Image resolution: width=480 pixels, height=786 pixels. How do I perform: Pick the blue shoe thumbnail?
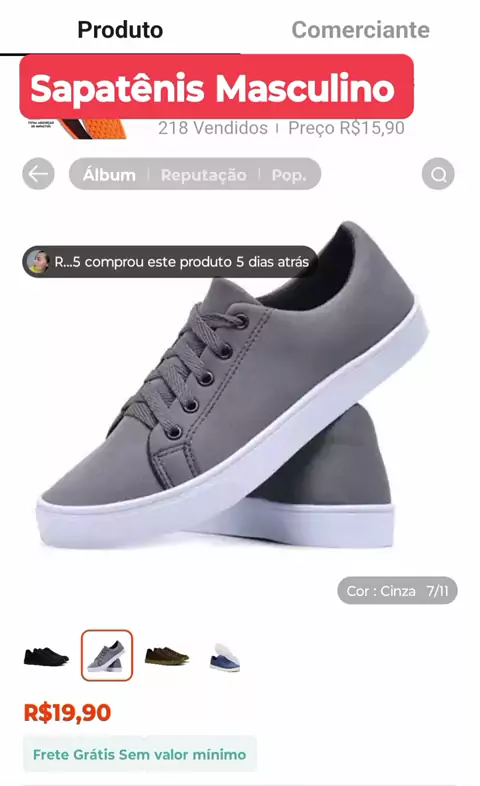(x=225, y=657)
